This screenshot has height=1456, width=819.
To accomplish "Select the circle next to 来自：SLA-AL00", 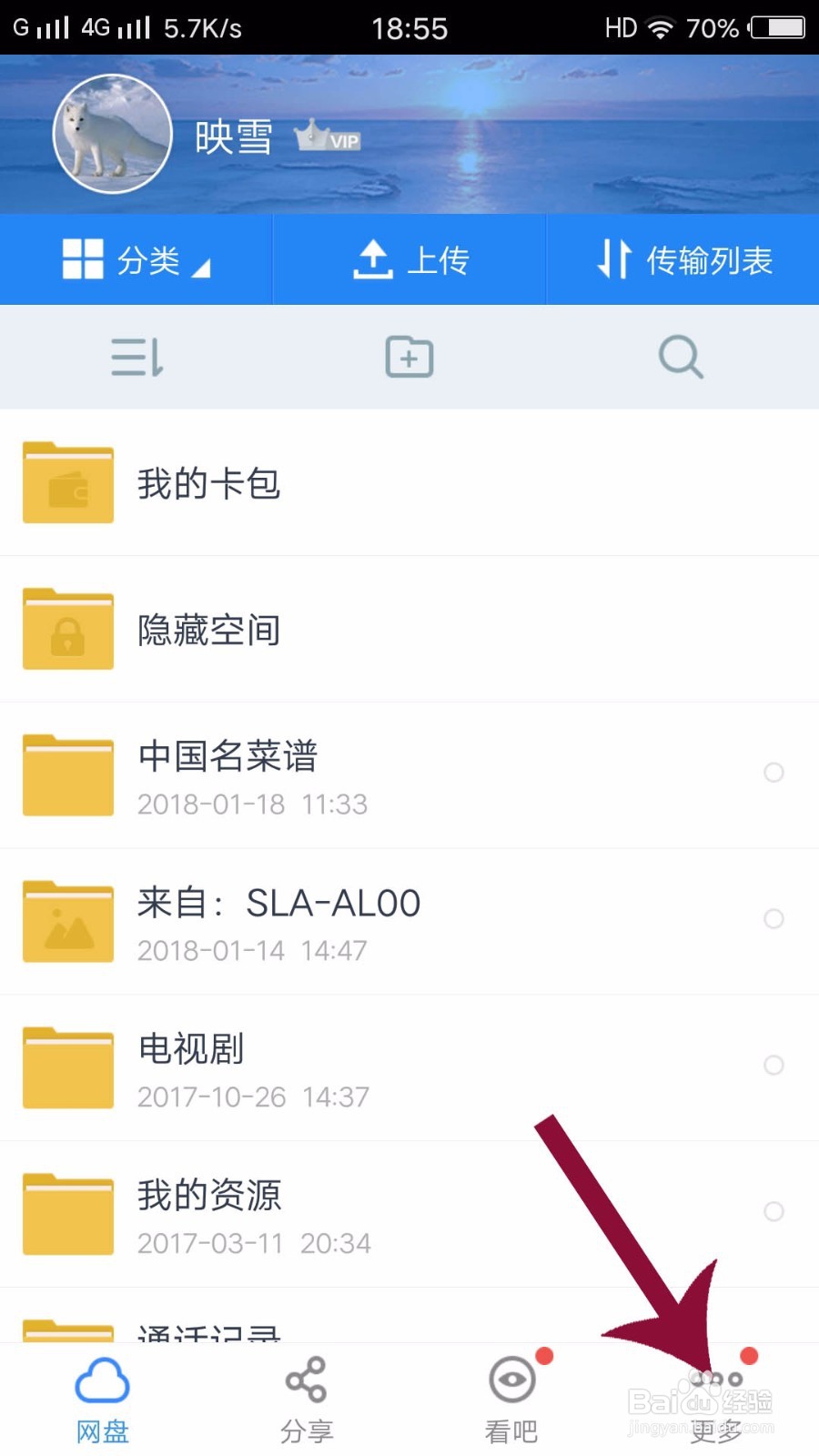I will tap(774, 919).
